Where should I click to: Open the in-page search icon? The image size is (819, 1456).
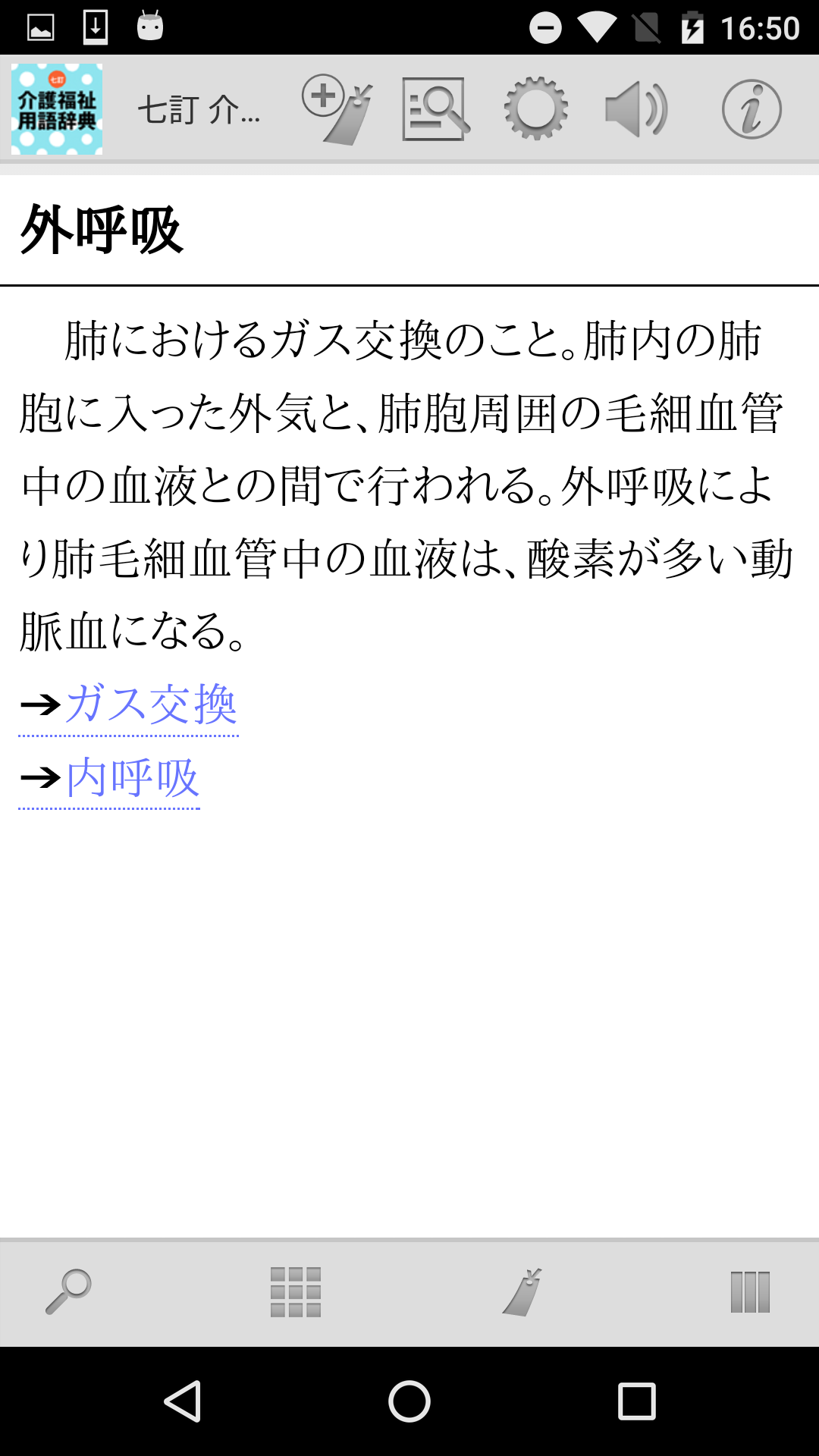tap(435, 110)
